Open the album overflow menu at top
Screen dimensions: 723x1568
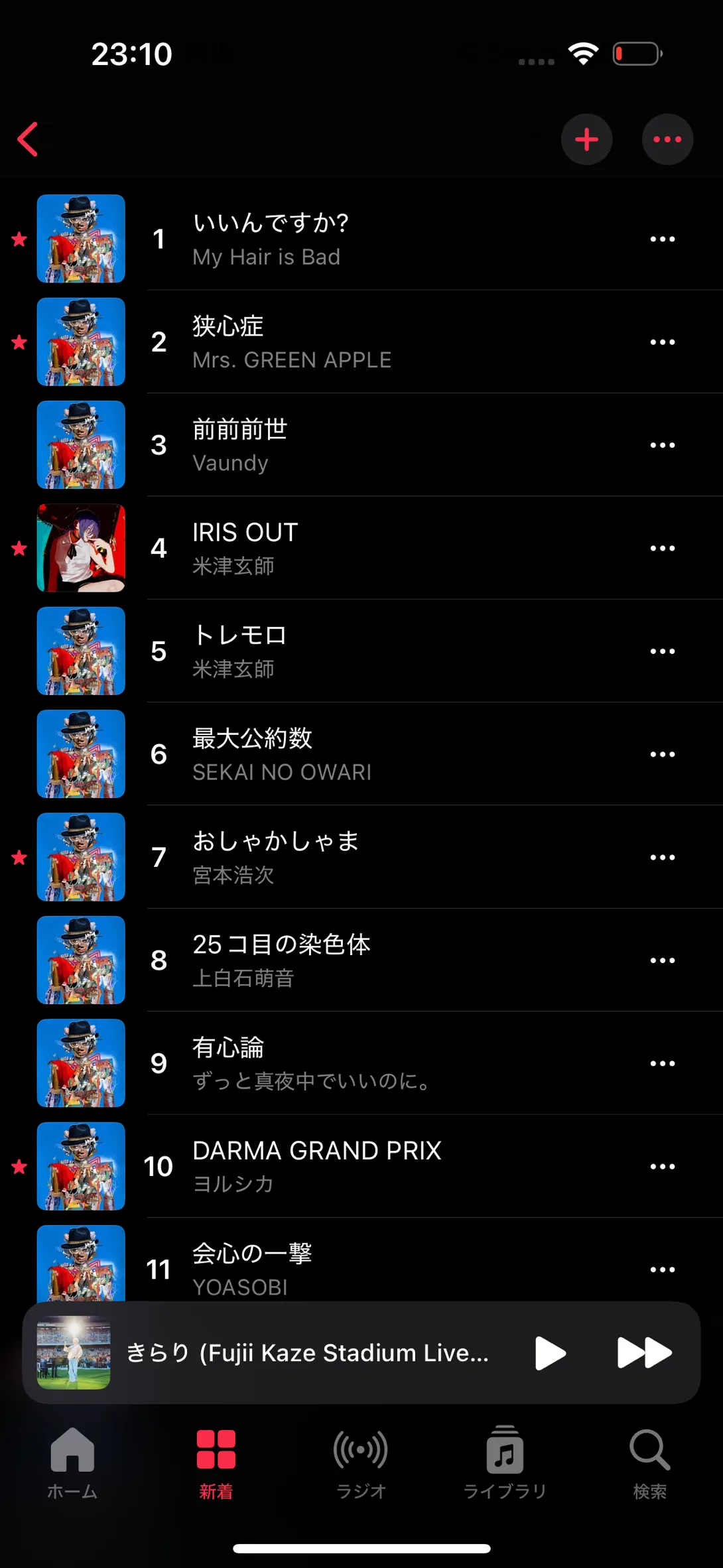(x=667, y=139)
